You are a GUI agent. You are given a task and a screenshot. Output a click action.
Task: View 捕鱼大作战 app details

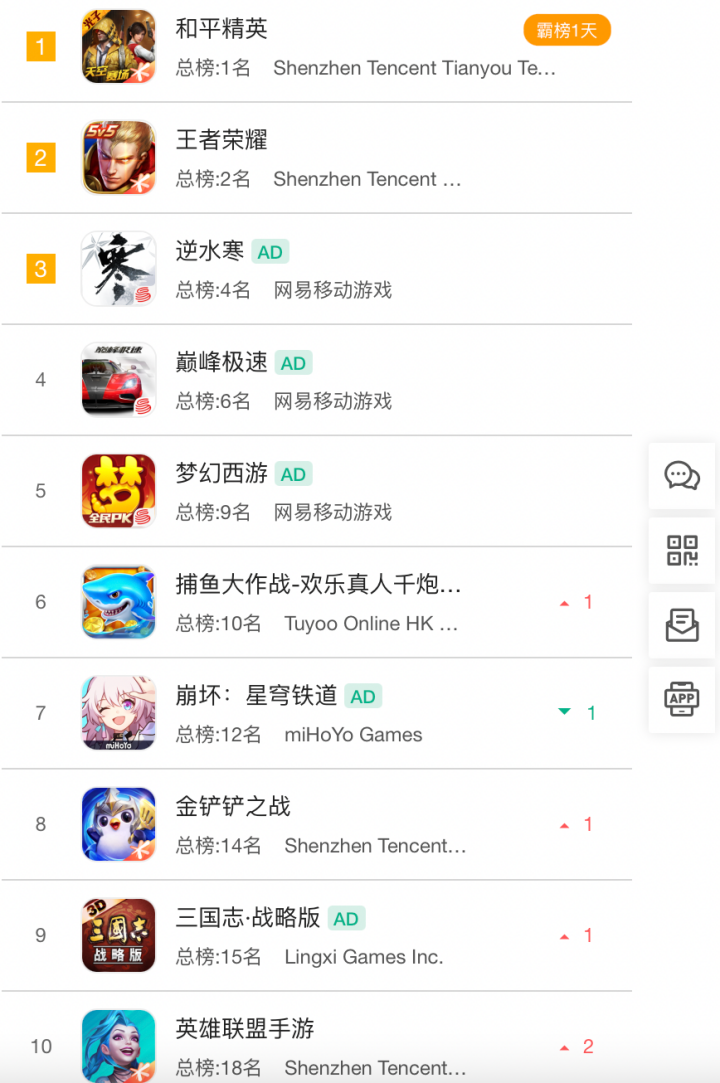[318, 584]
